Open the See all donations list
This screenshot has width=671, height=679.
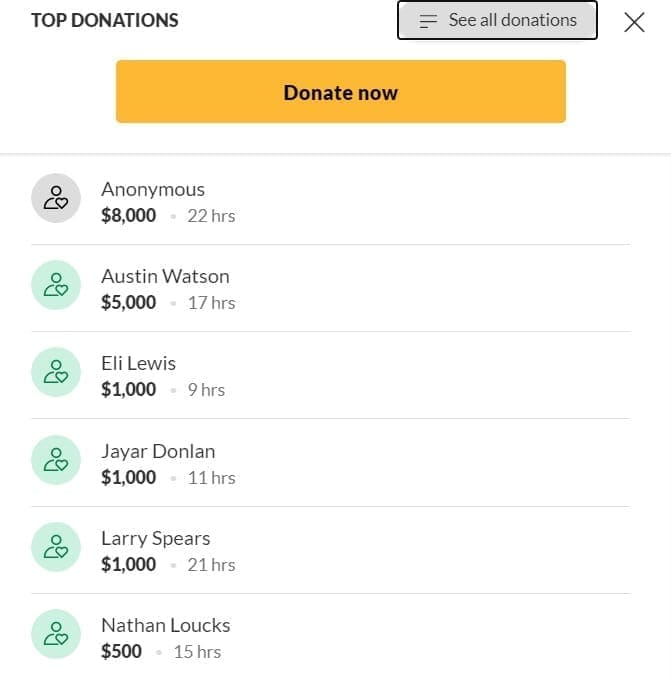(497, 20)
